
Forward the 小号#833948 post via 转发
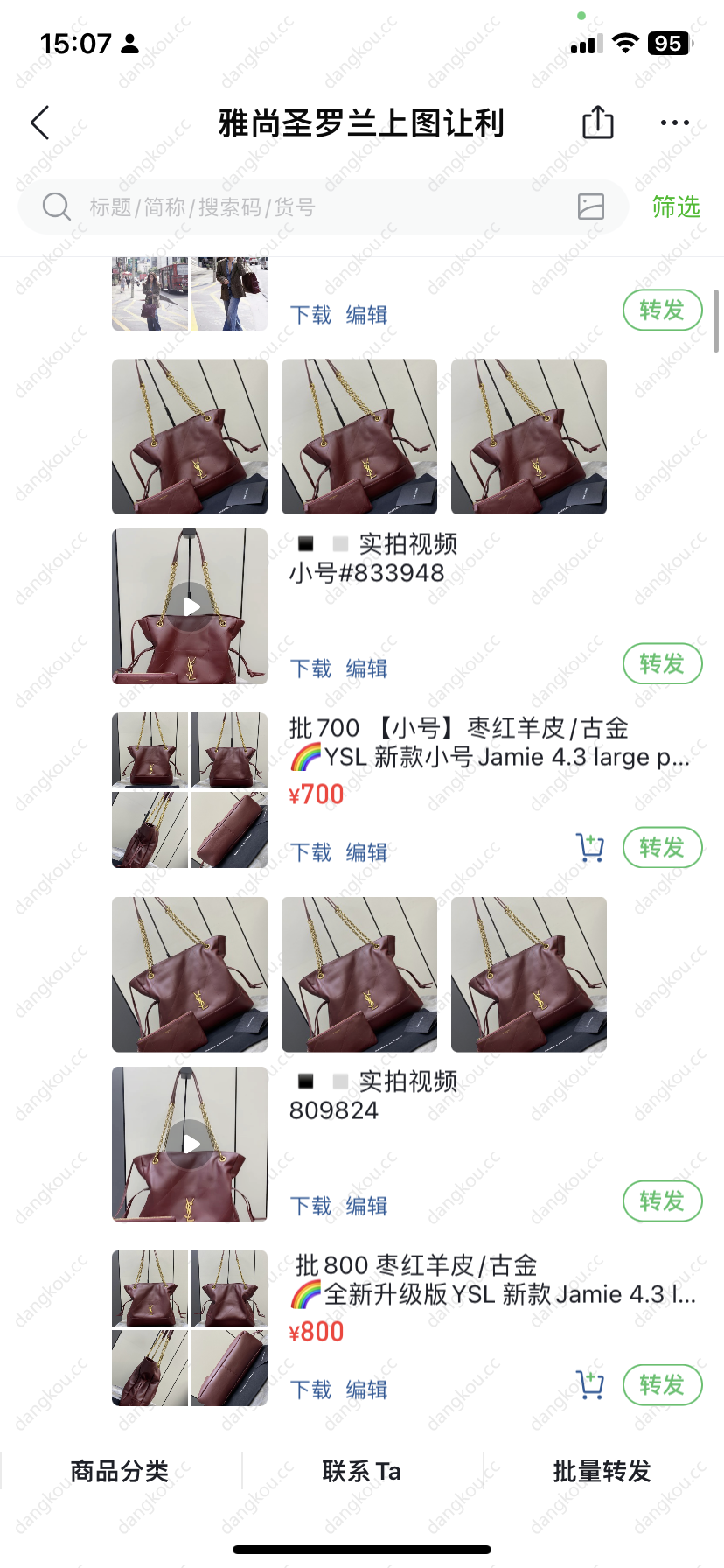pos(662,664)
